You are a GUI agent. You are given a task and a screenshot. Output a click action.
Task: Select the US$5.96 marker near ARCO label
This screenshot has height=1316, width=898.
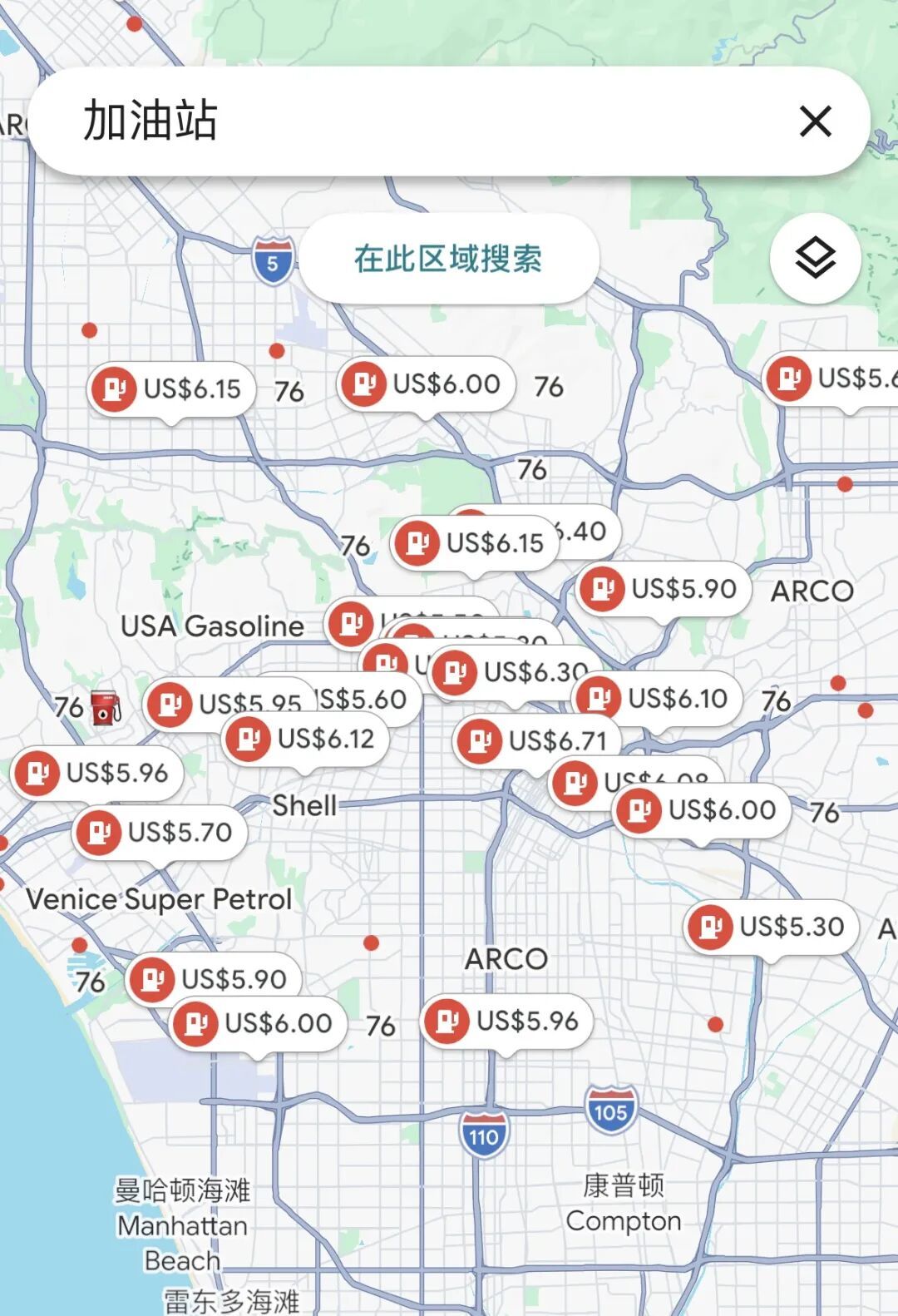(x=507, y=1021)
